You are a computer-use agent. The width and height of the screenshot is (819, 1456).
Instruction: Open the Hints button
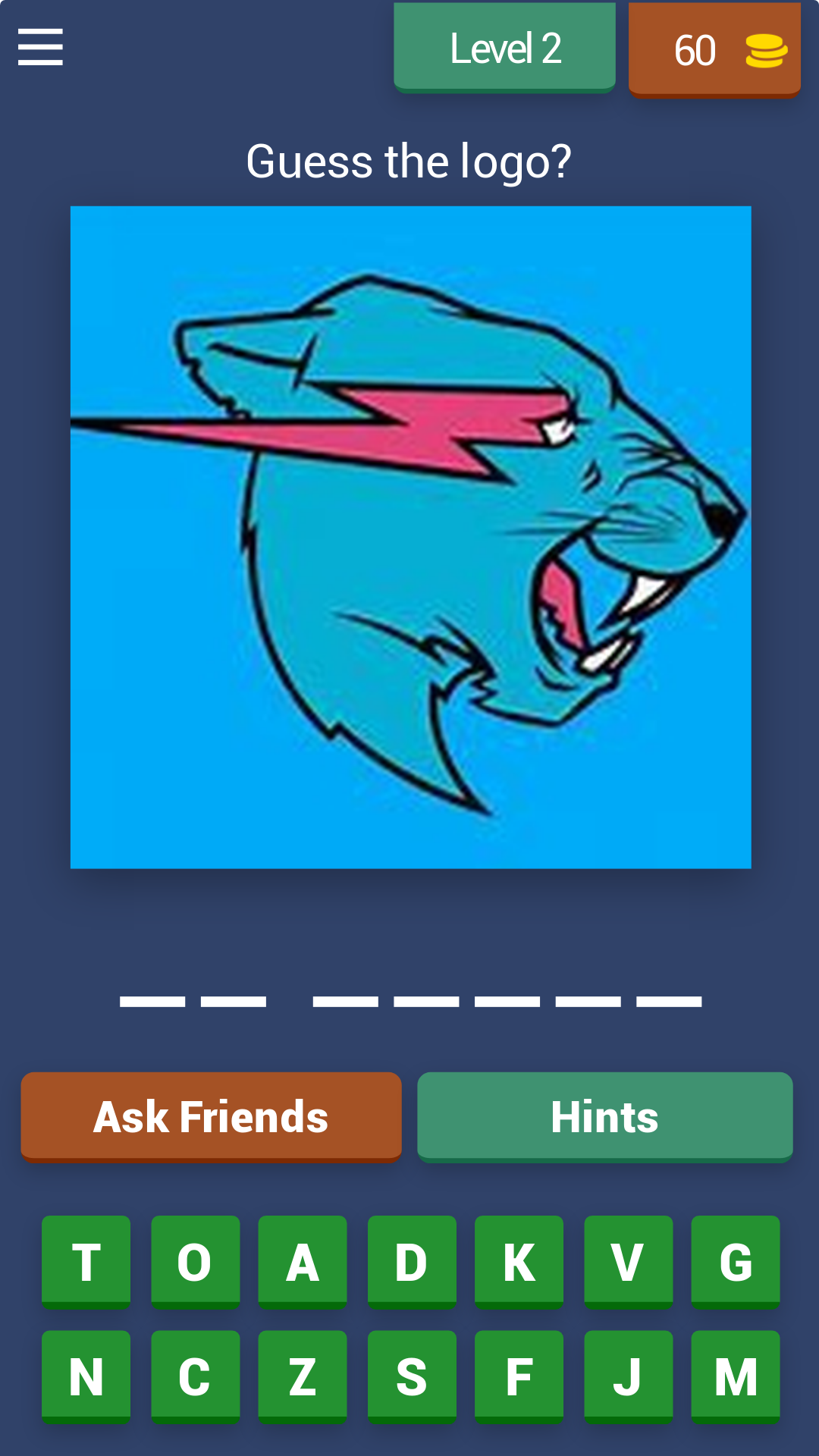point(605,1116)
